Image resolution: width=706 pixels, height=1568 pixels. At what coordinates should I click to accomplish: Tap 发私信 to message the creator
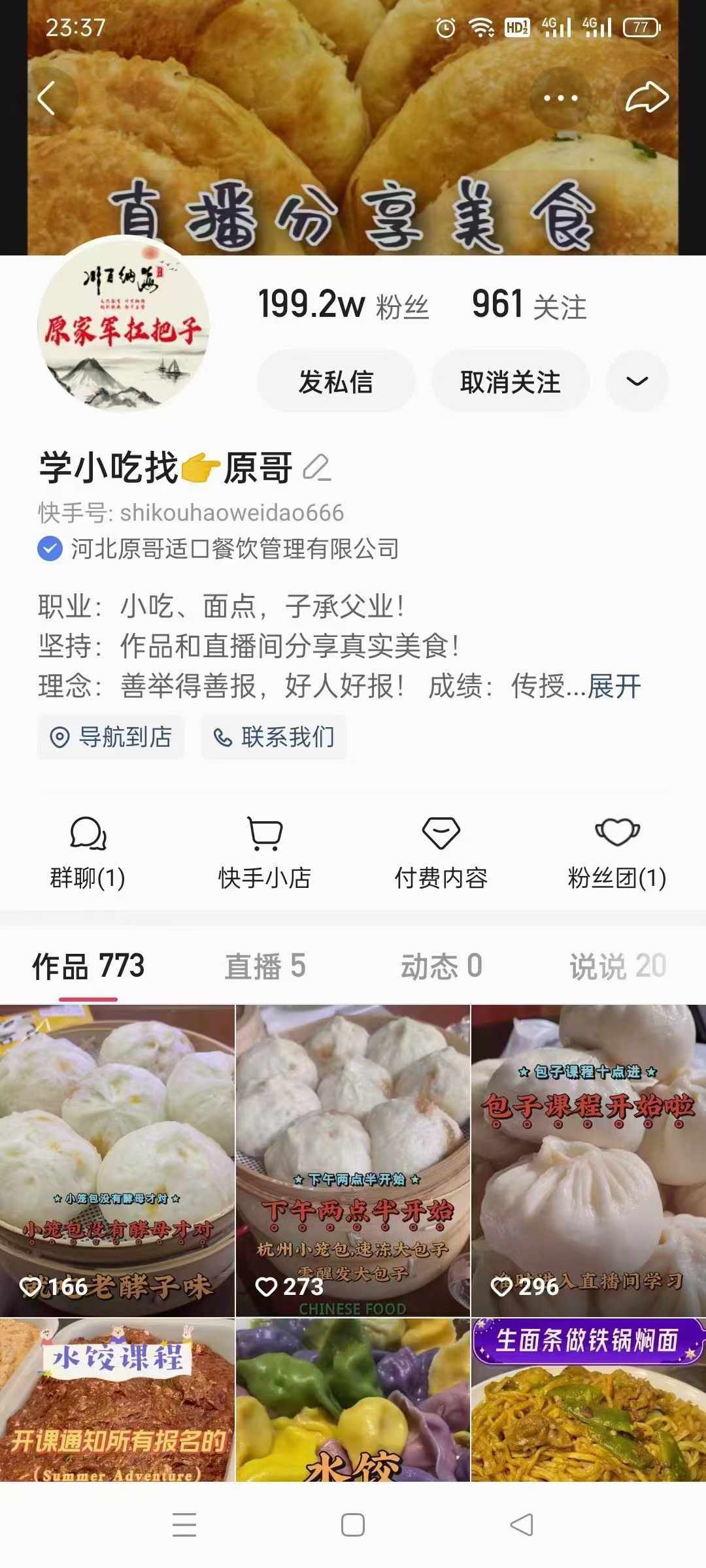[x=335, y=381]
